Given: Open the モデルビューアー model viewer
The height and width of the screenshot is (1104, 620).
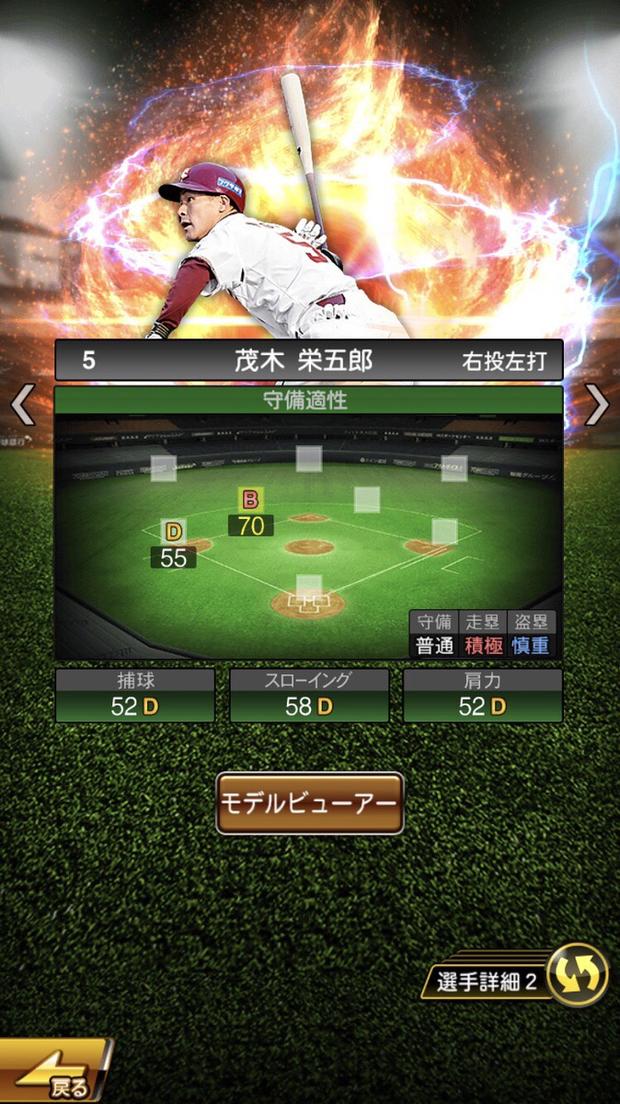Looking at the screenshot, I should (x=310, y=803).
